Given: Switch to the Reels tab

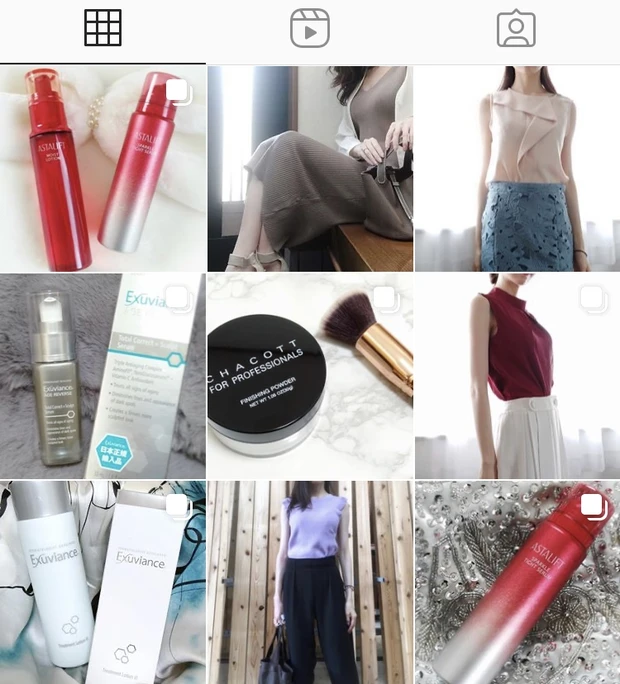Looking at the screenshot, I should 310,29.
